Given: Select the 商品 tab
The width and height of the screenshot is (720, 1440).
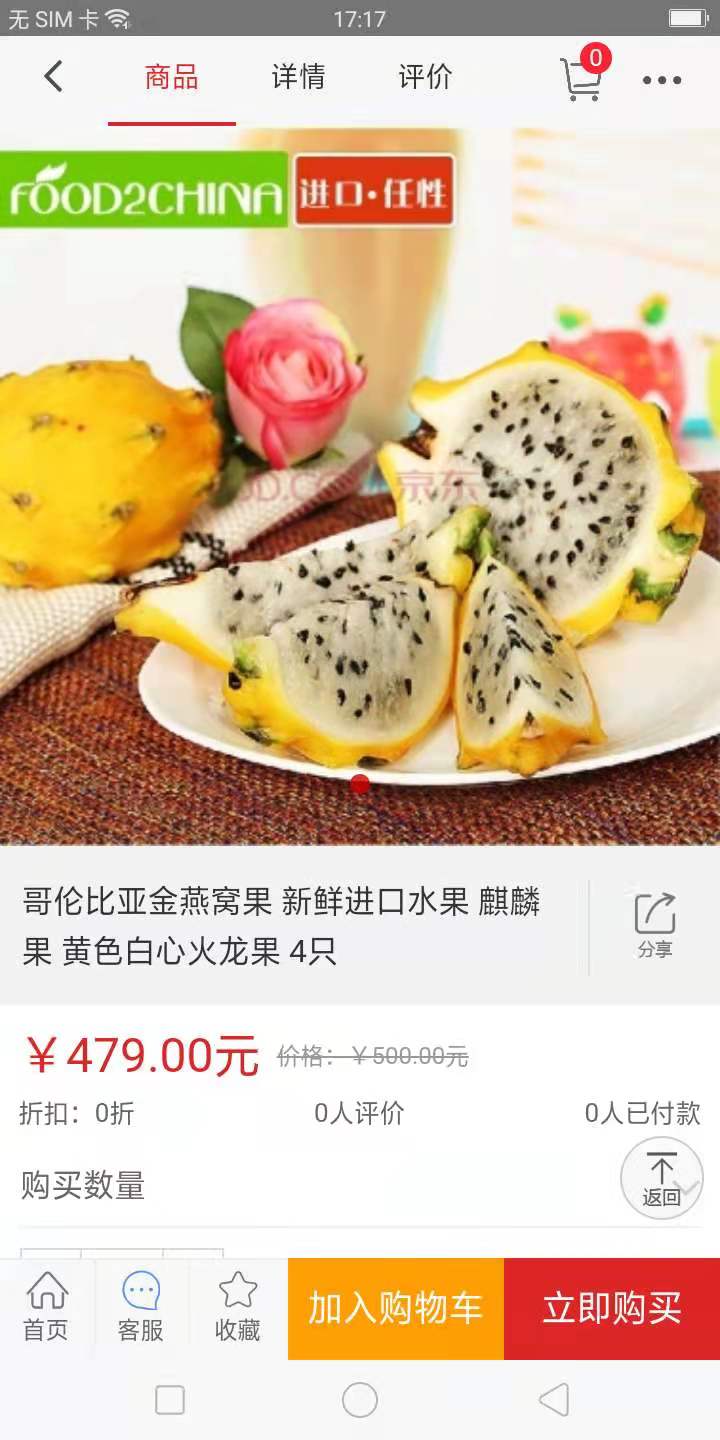Looking at the screenshot, I should coord(171,78).
